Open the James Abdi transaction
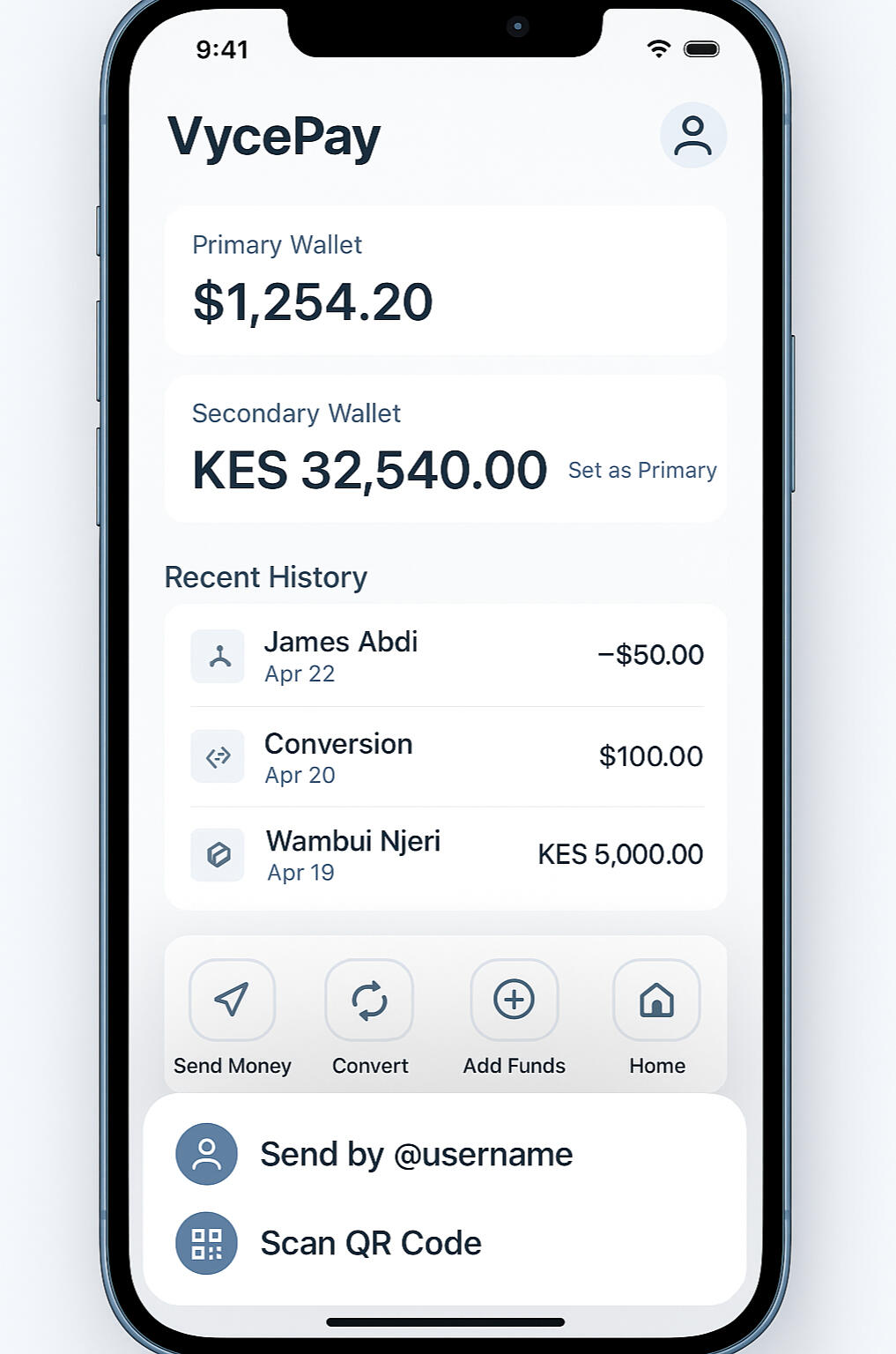896x1354 pixels. [446, 656]
